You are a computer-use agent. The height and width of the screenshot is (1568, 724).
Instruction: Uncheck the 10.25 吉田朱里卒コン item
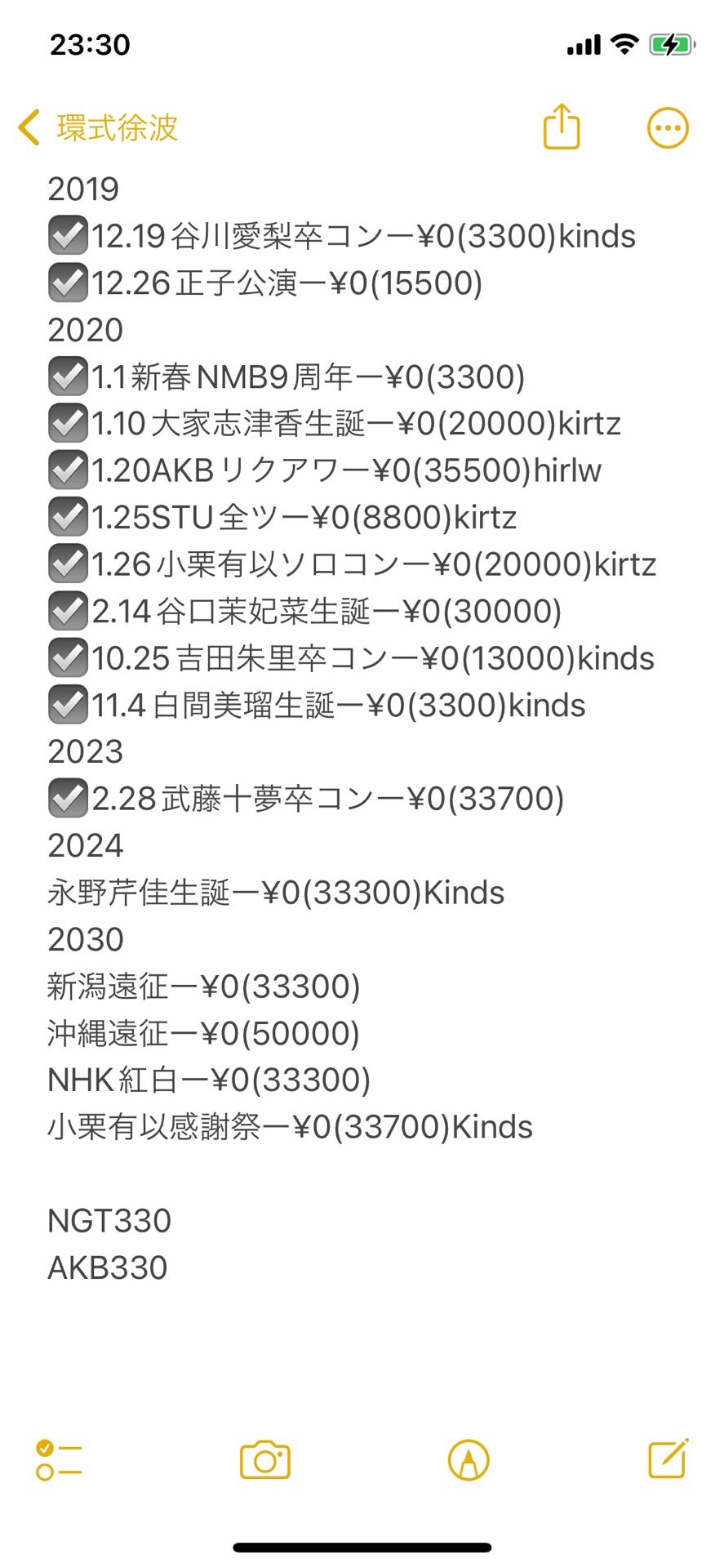coord(68,658)
